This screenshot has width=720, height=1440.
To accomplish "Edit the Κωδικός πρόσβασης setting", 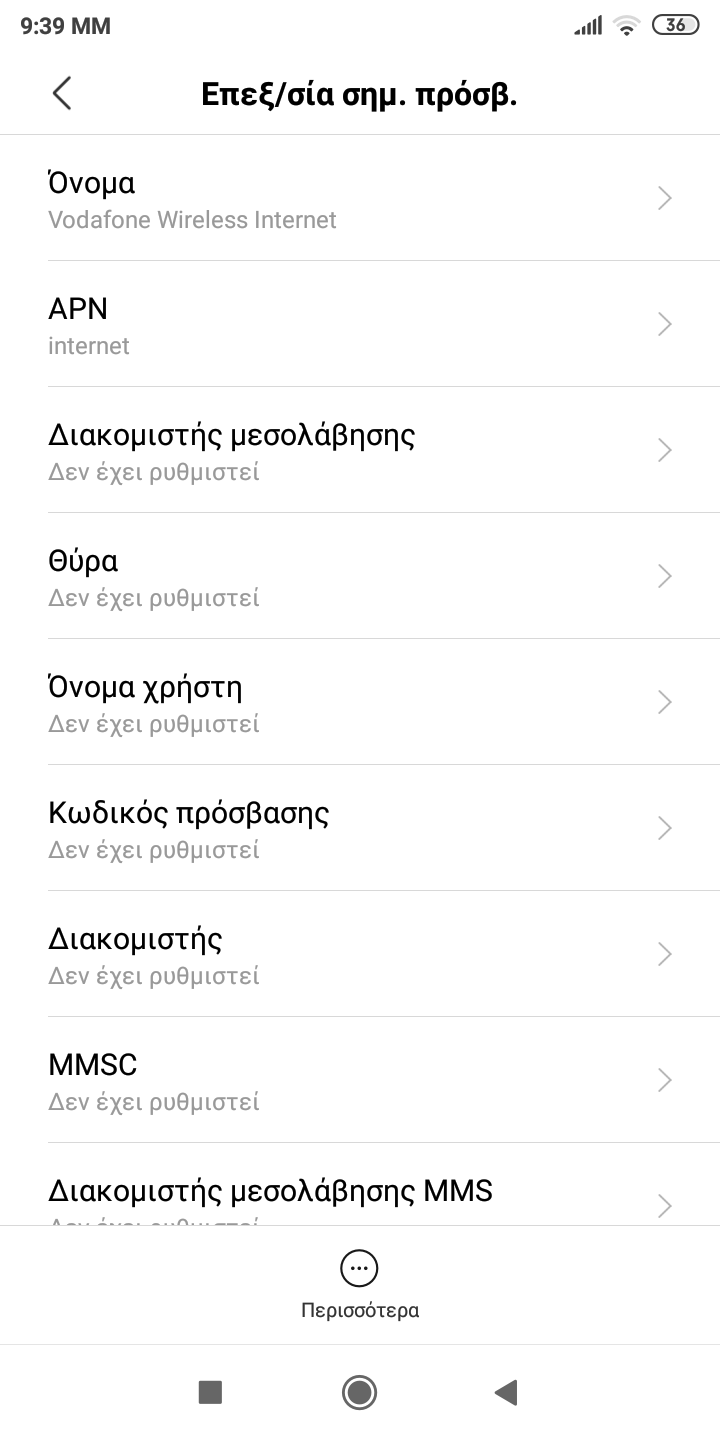I will tap(360, 829).
